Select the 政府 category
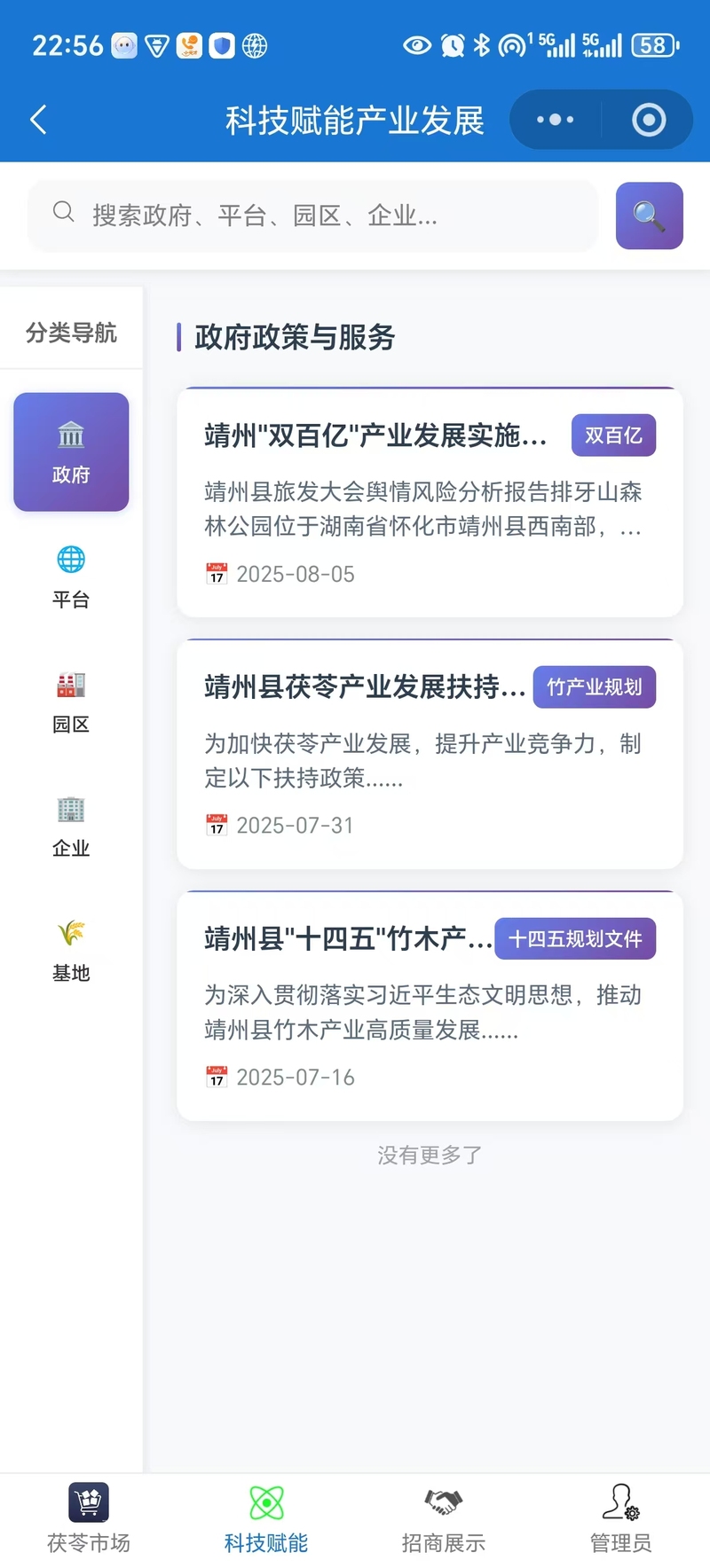The width and height of the screenshot is (710, 1568). point(71,451)
